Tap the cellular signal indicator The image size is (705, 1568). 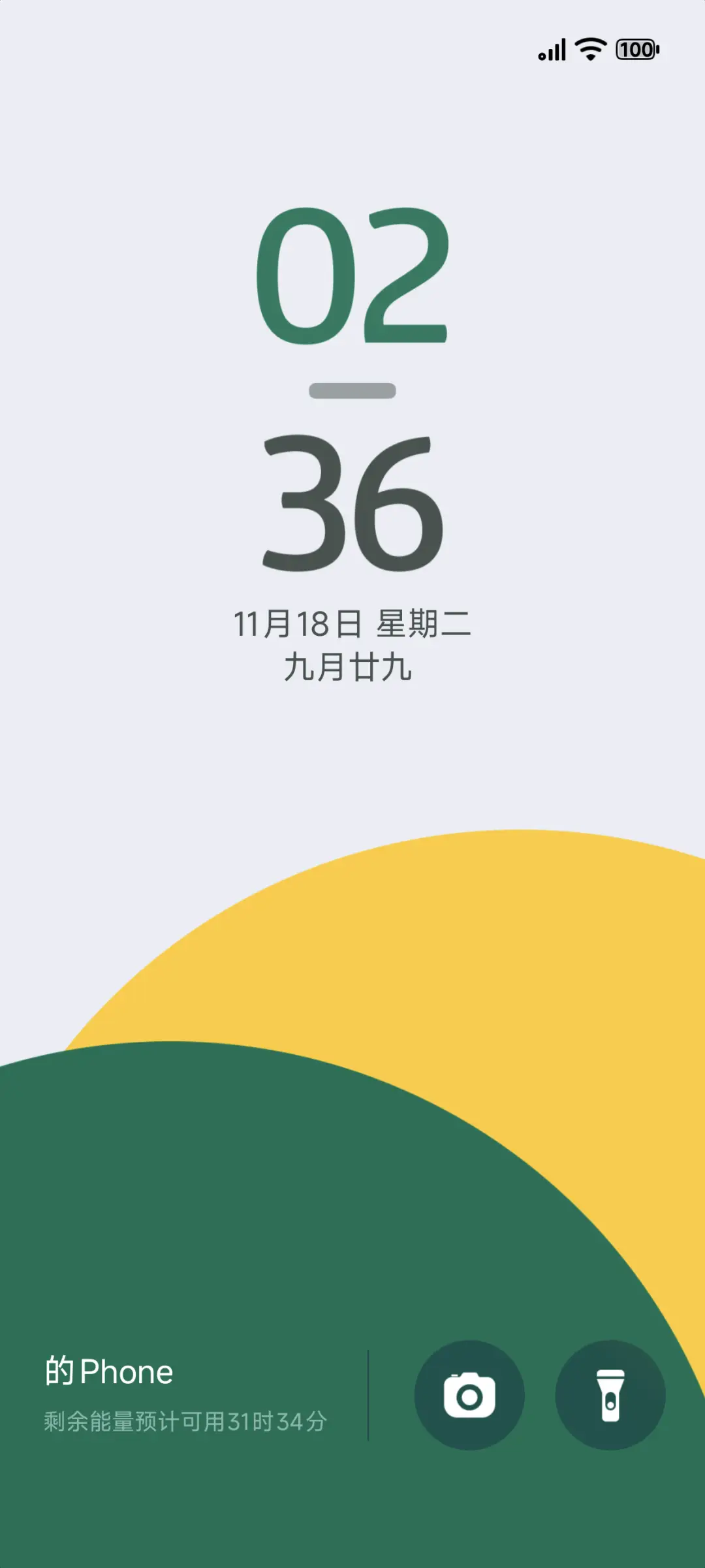tap(551, 50)
